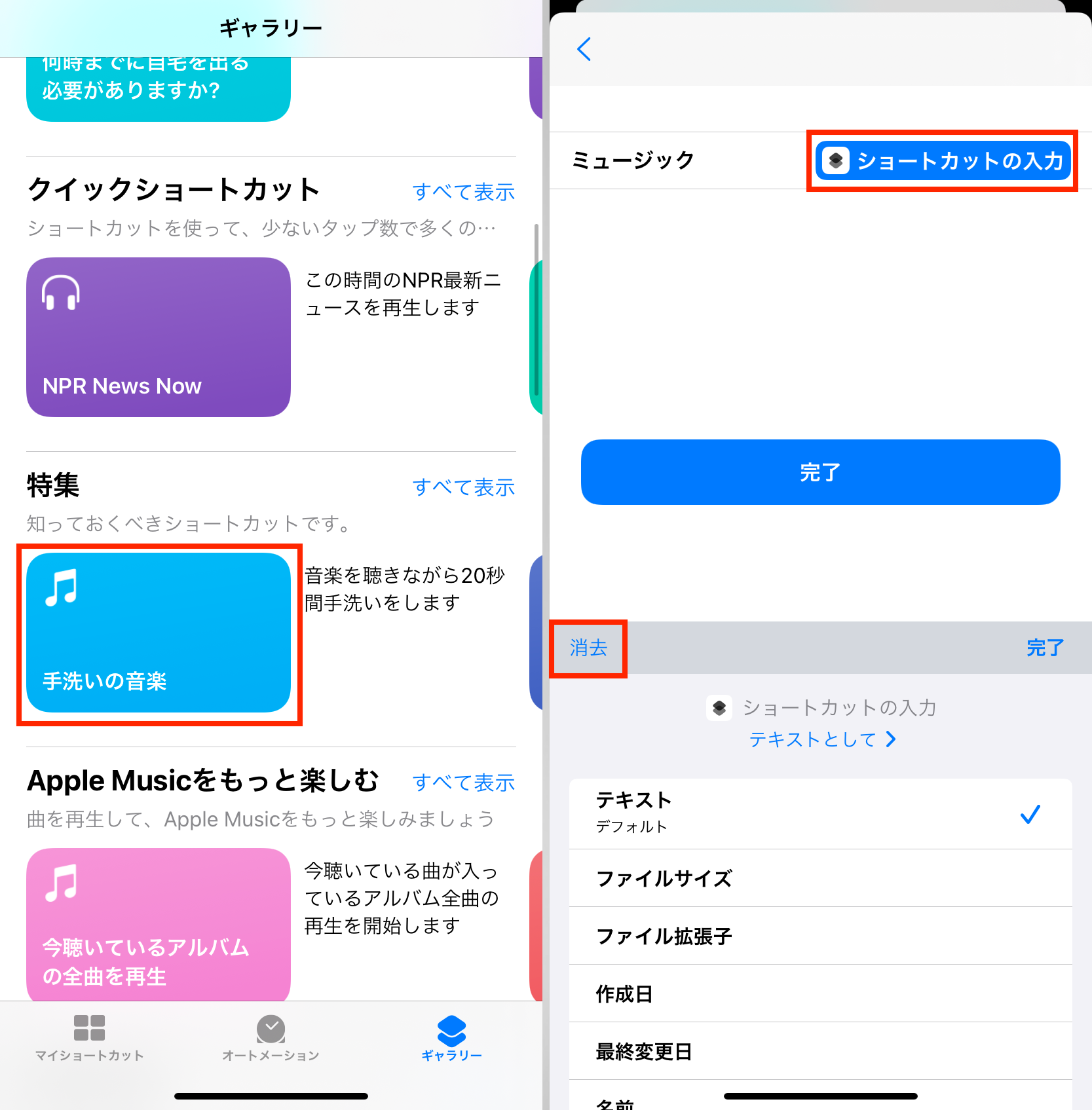Tap 完了 in the gray toolbar
1092x1110 pixels.
(1045, 648)
